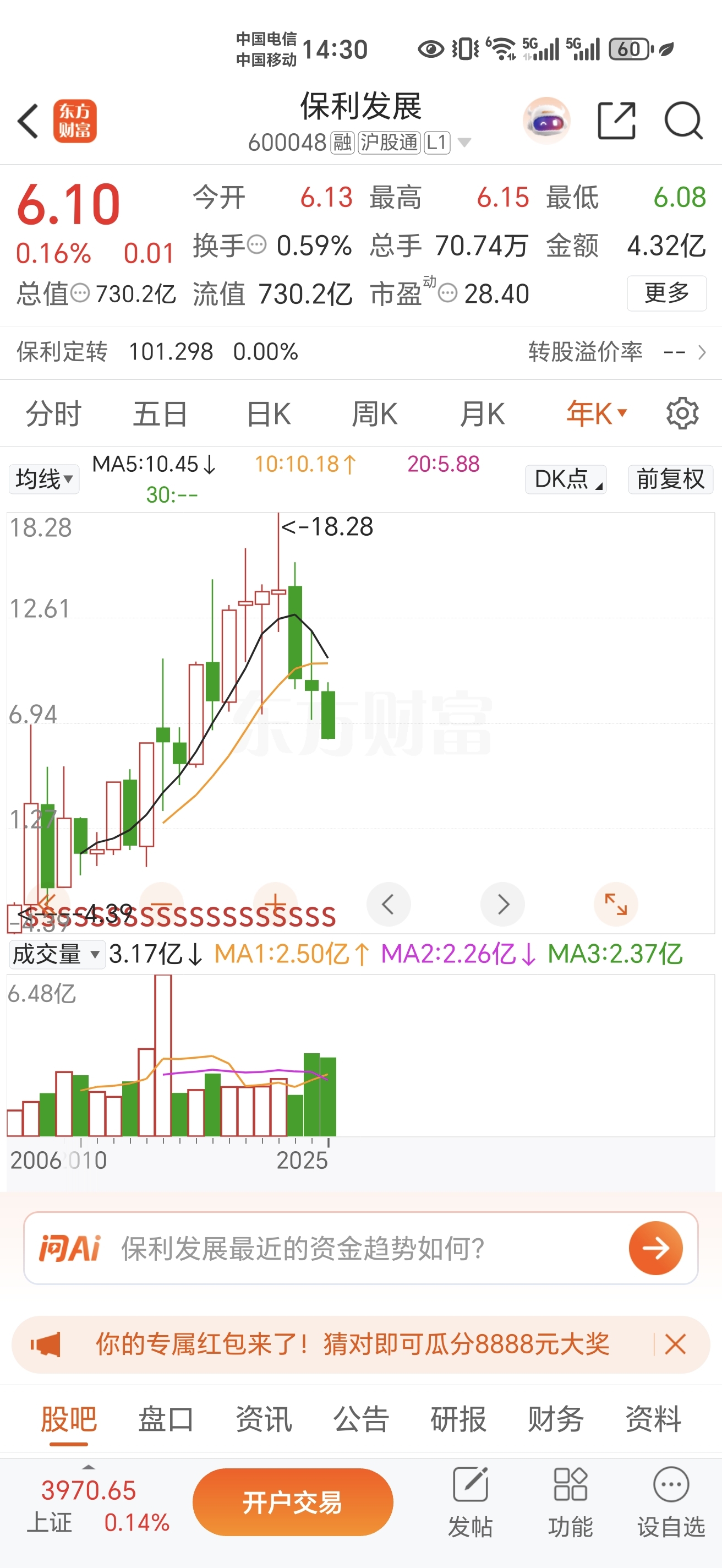Share this stock page
This screenshot has height=1568, width=722.
tap(616, 121)
